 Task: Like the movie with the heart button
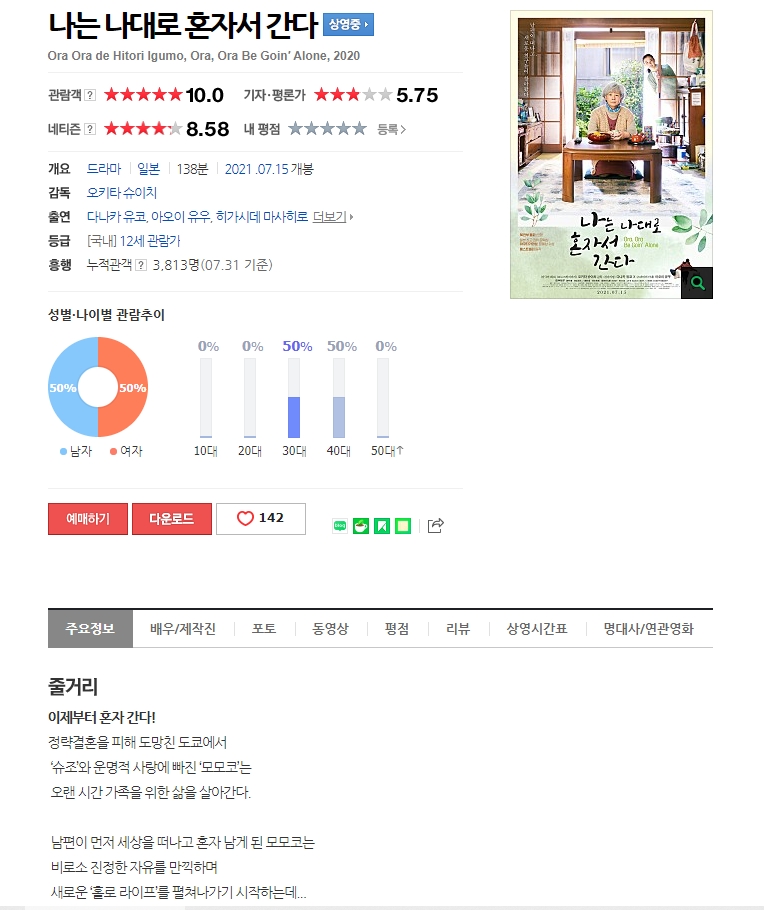coord(260,519)
